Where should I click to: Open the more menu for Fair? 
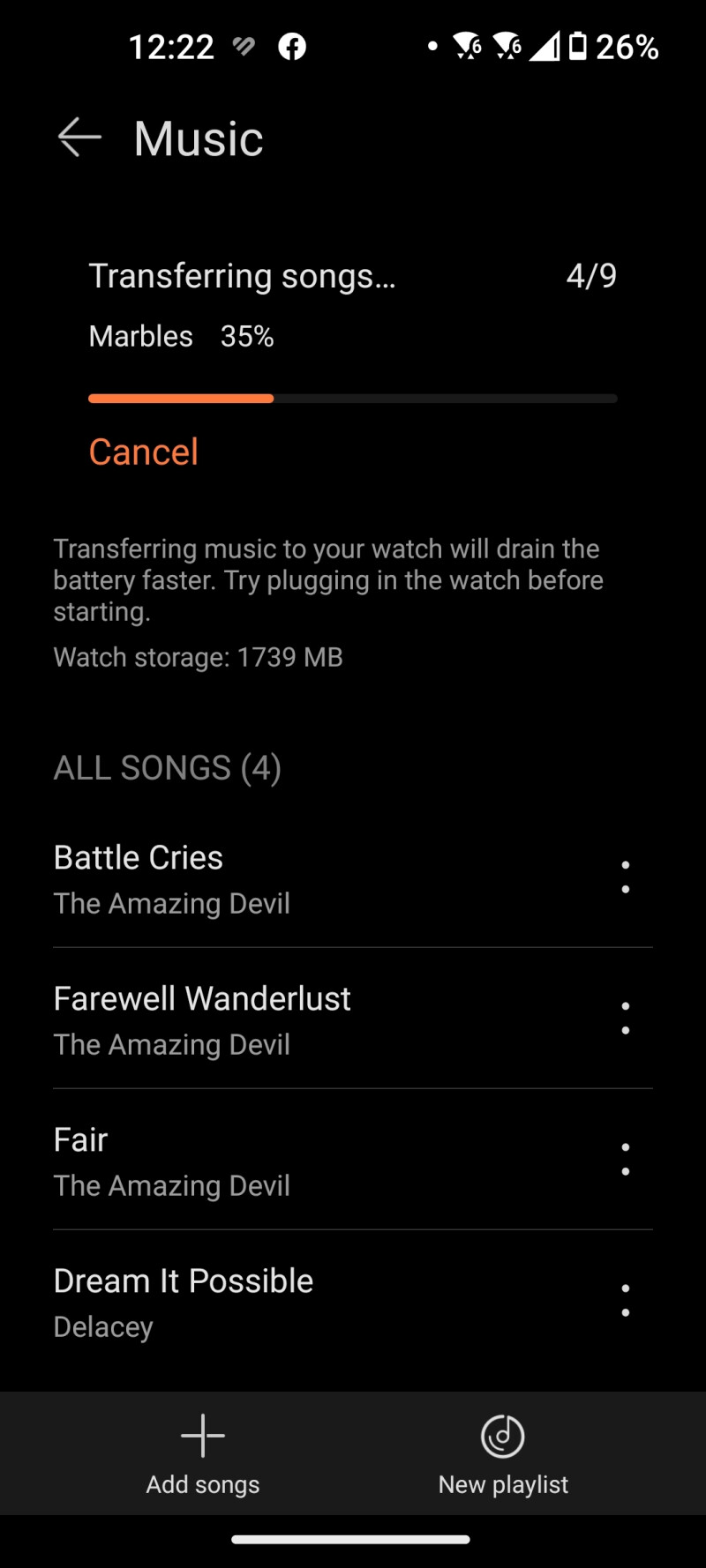tap(625, 1160)
